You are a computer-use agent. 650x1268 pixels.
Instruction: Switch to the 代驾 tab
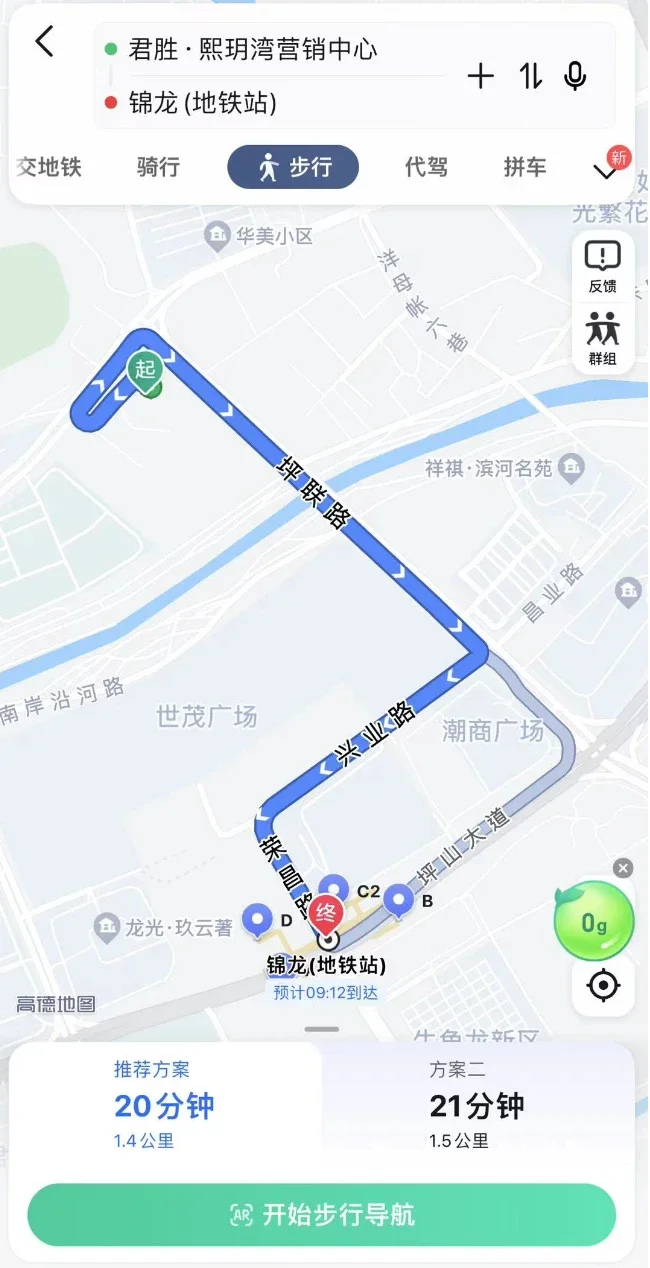click(426, 167)
